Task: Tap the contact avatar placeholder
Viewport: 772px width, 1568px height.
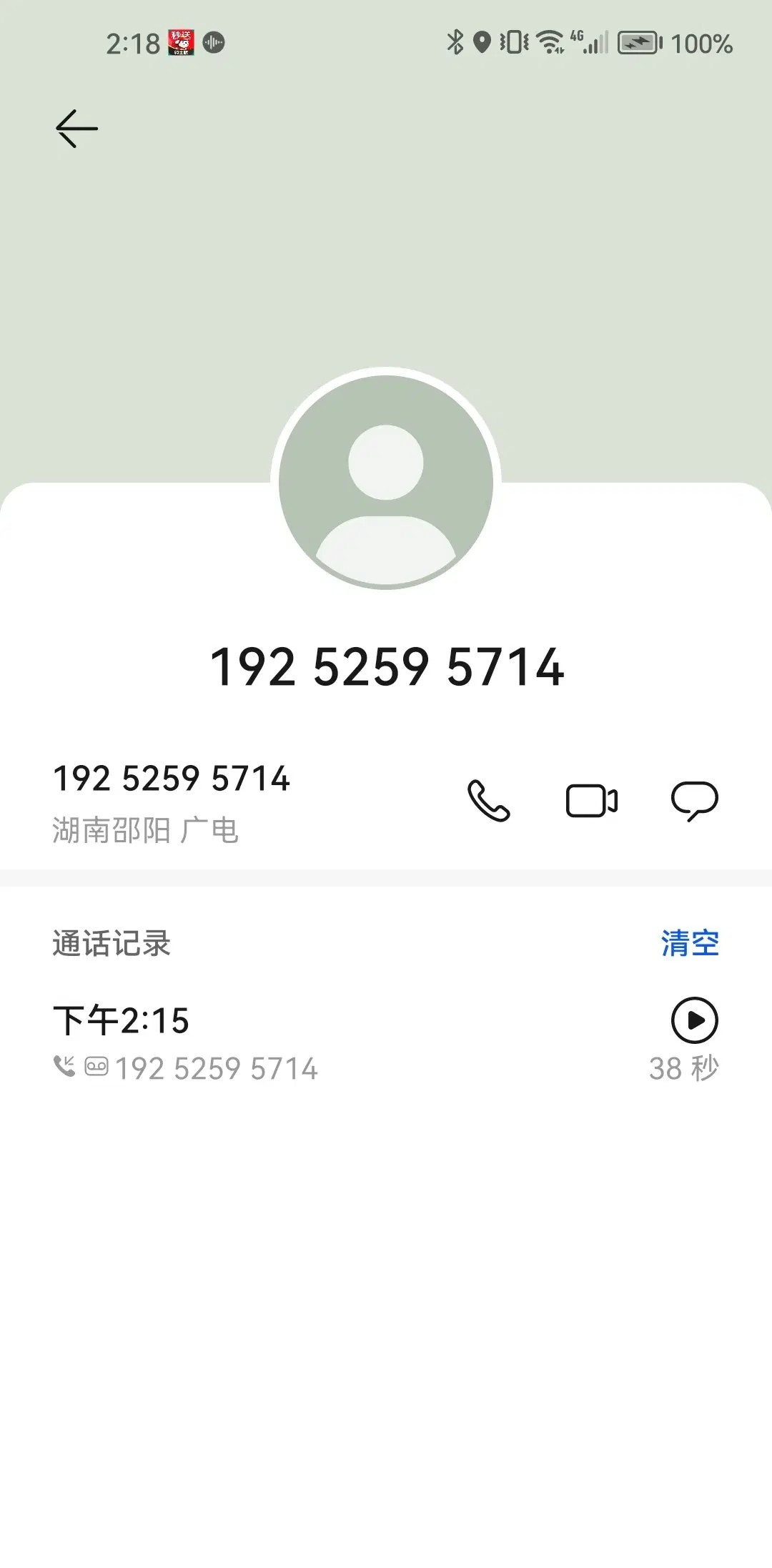Action: tap(386, 483)
